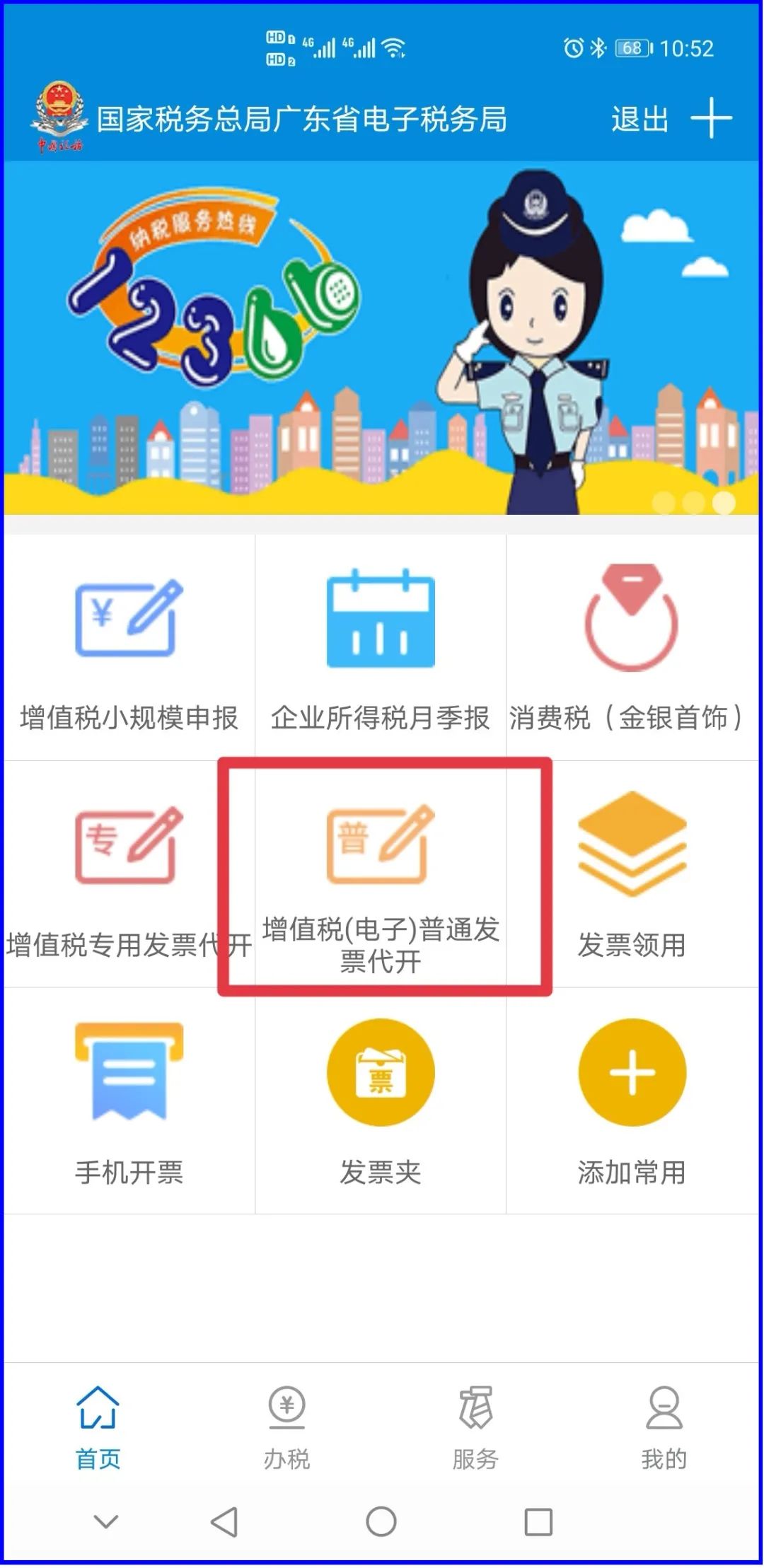Screen dimensions: 764x1568
Task: Switch to the 办税 tab
Action: 286,1428
